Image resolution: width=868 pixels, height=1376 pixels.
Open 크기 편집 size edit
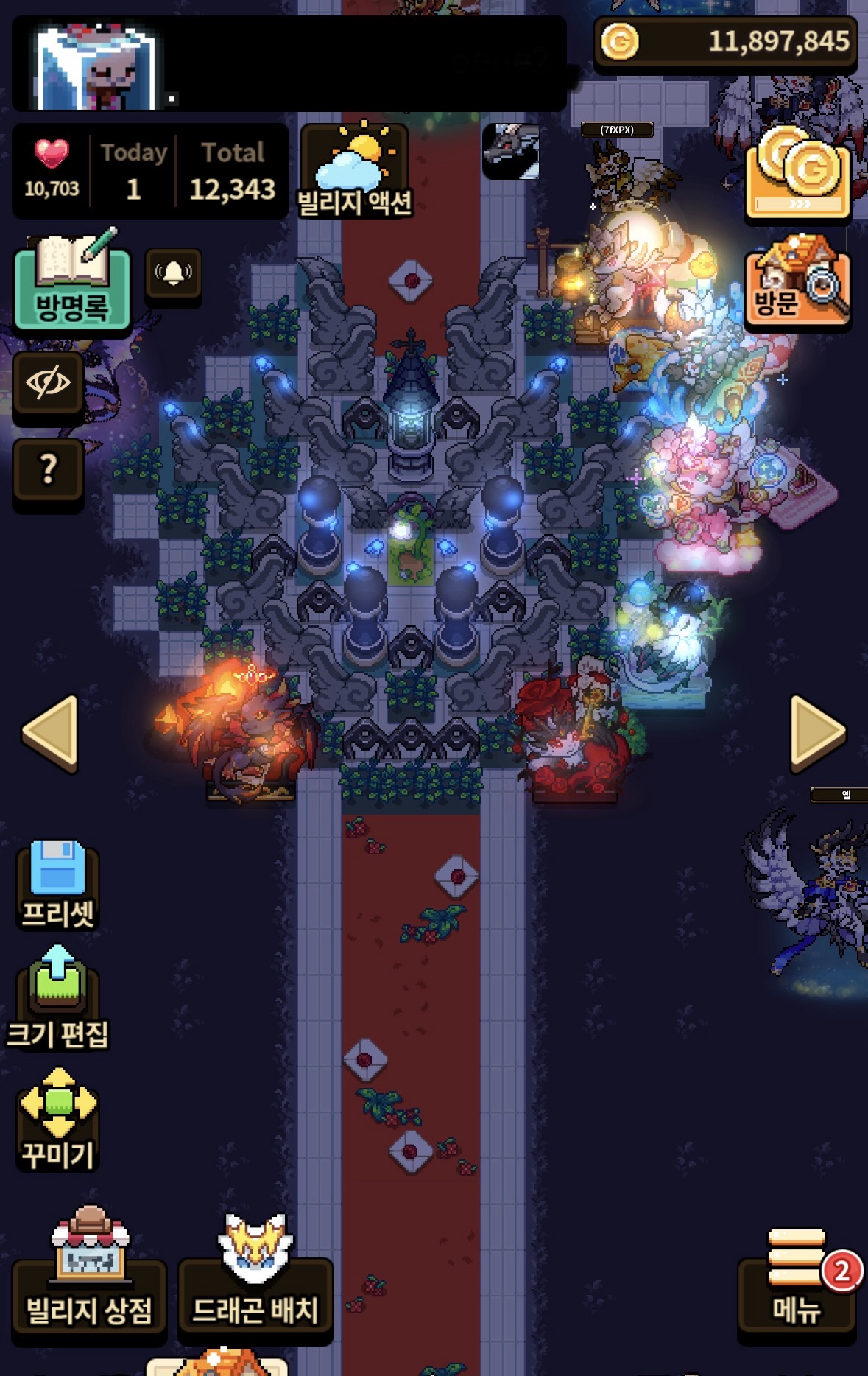click(57, 998)
